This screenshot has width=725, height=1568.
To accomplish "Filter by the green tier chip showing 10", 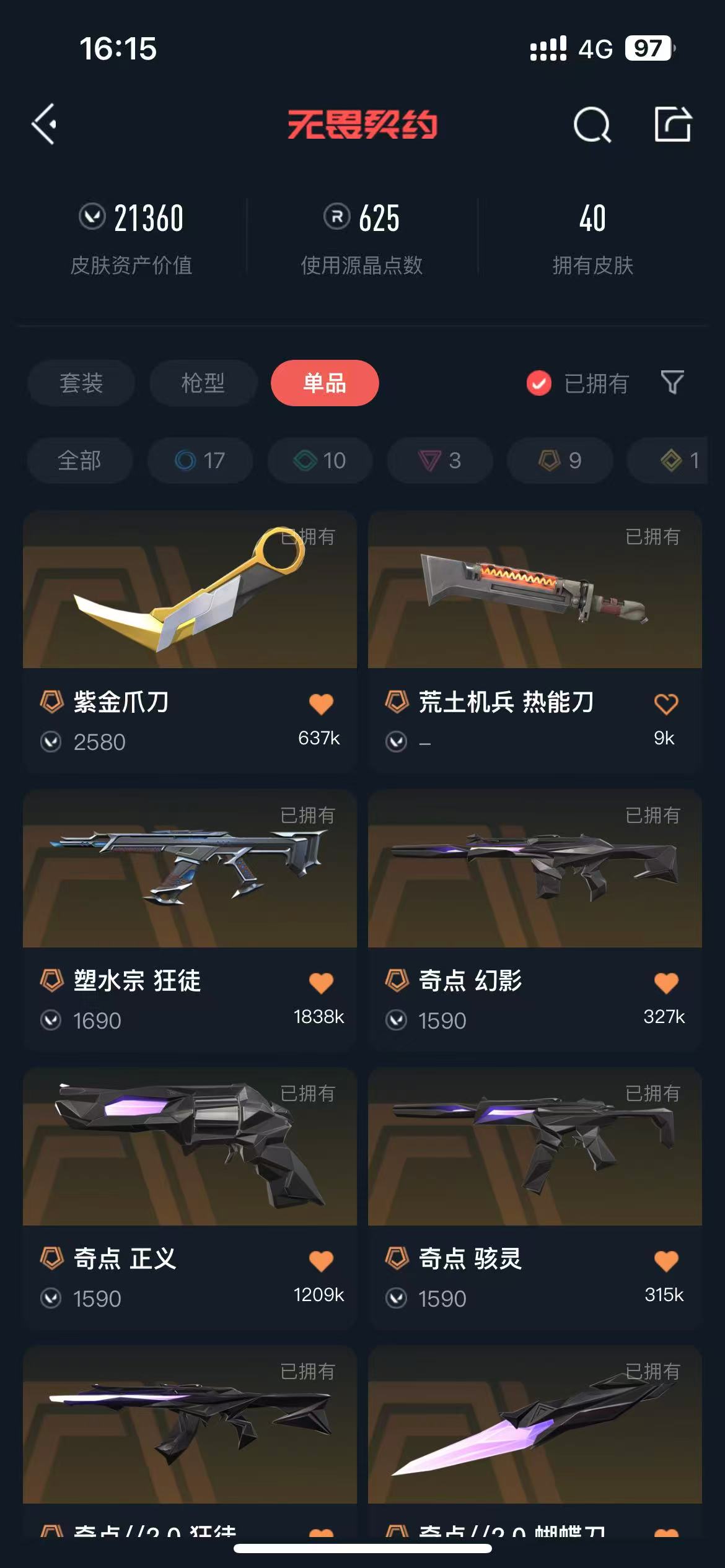I will [320, 460].
